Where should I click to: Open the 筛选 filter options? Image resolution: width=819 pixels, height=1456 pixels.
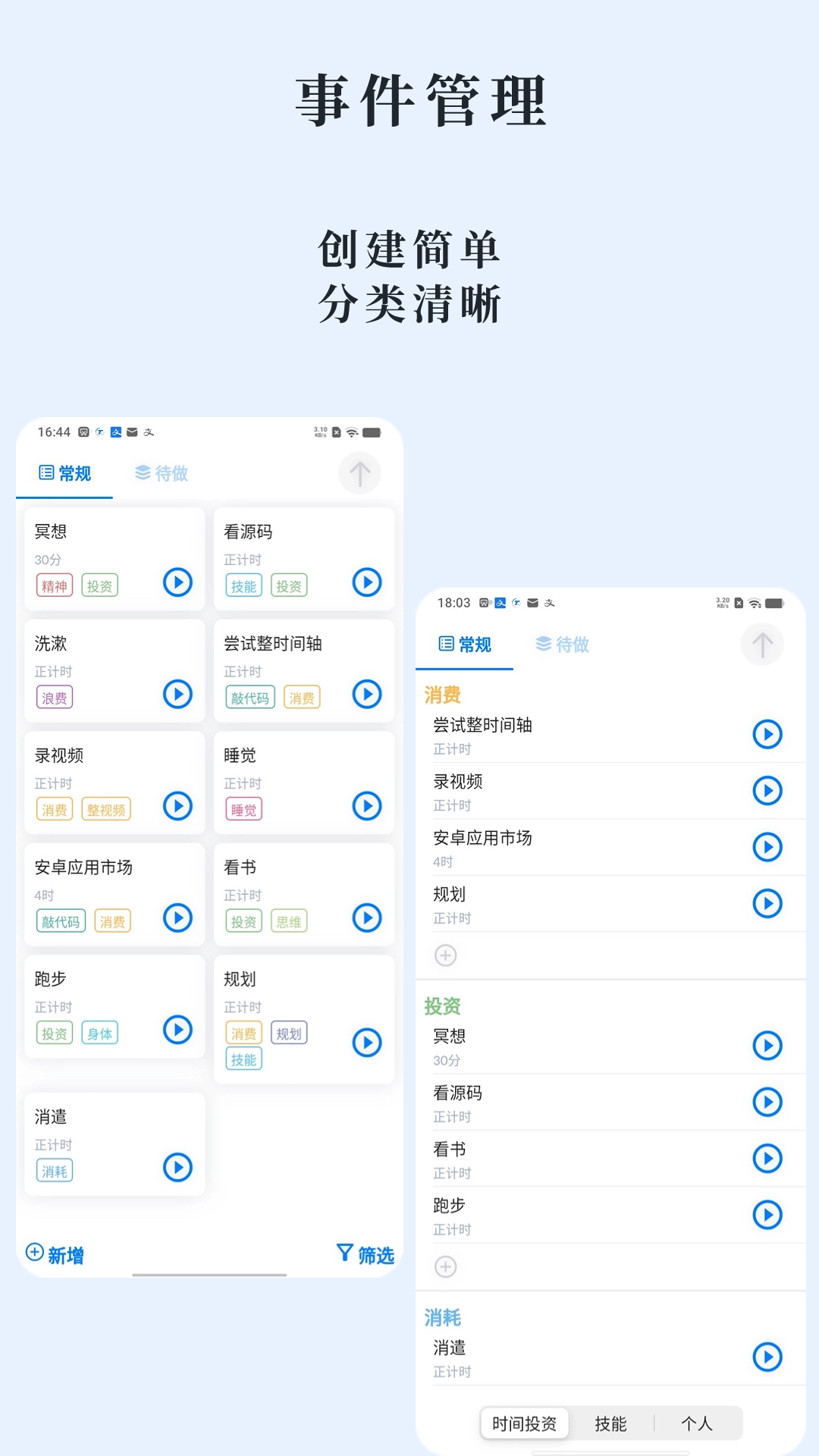(365, 1255)
